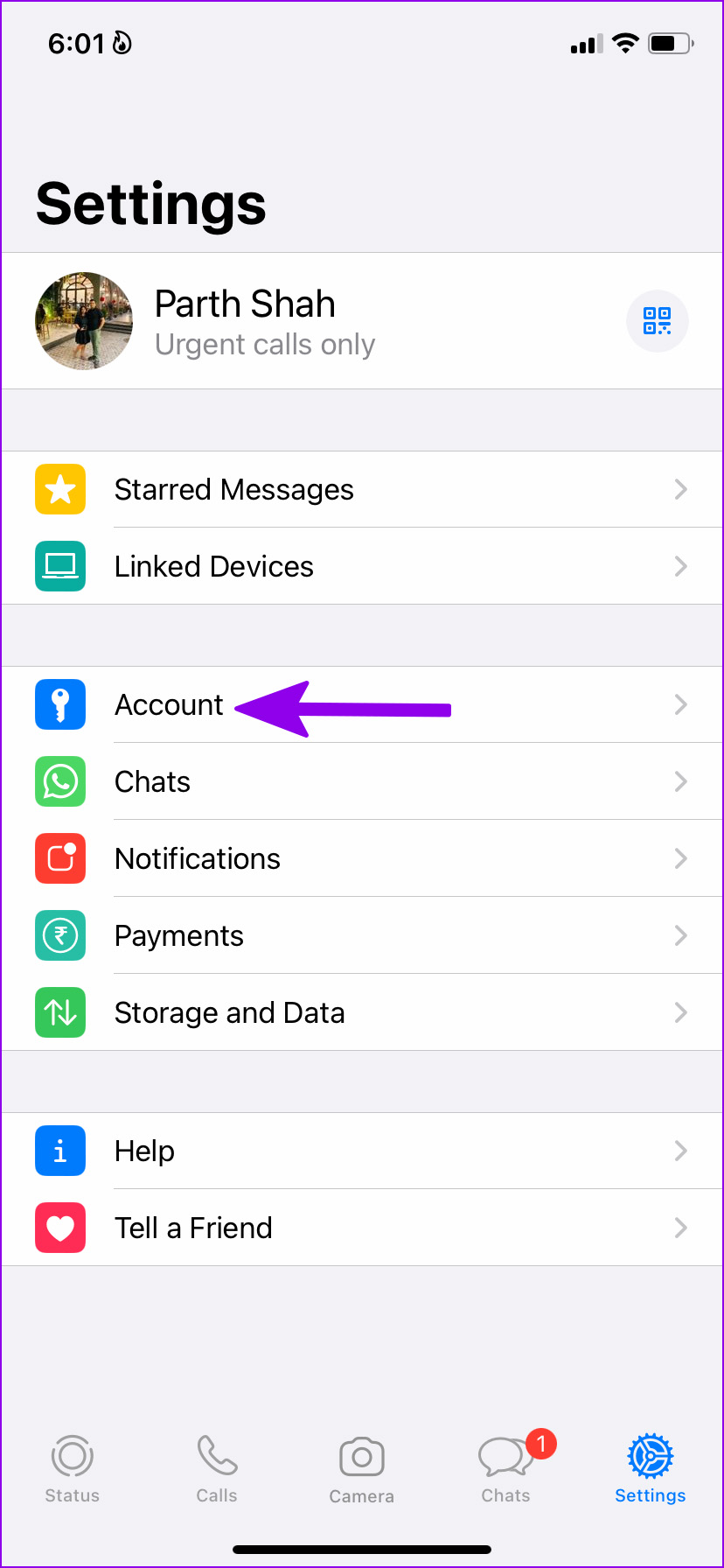
Task: Switch to the Calls tab
Action: pos(217,1468)
